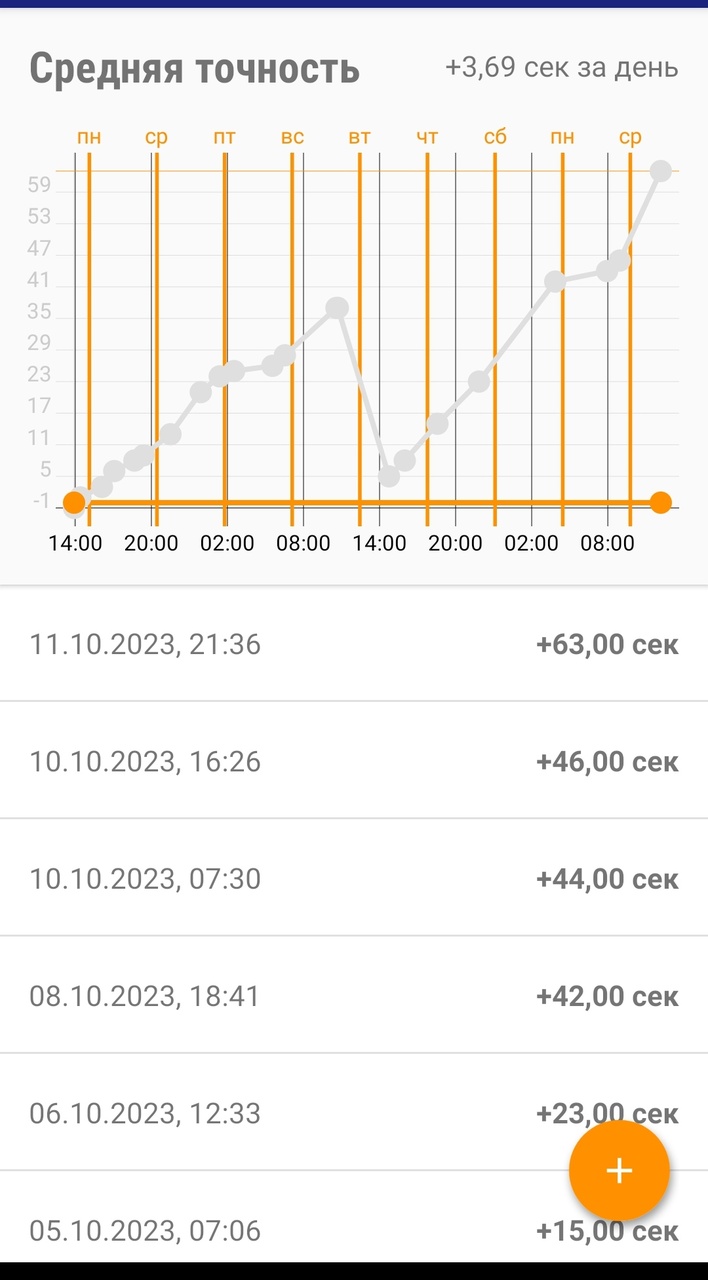
Task: Open the 11.10.2023, 21:36 measurement
Action: 300,644
